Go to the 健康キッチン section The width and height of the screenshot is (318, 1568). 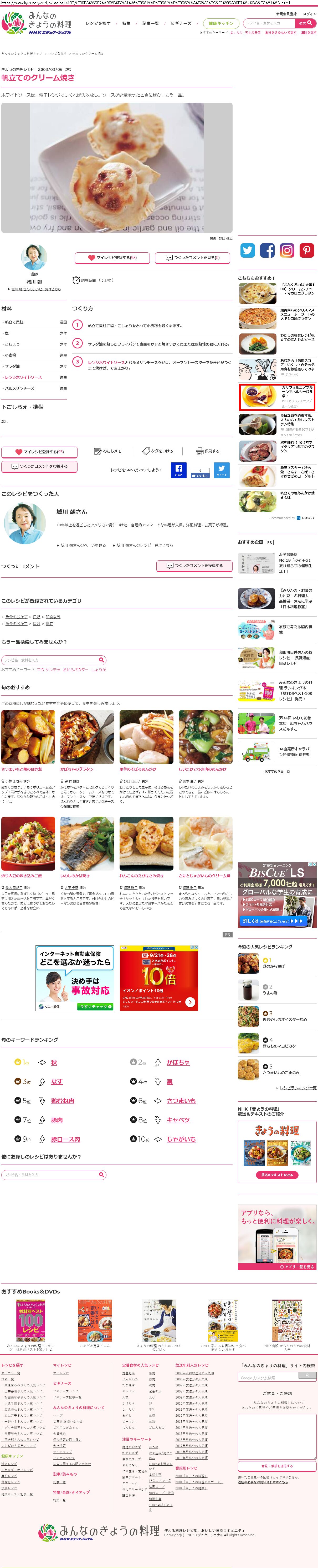220,24
